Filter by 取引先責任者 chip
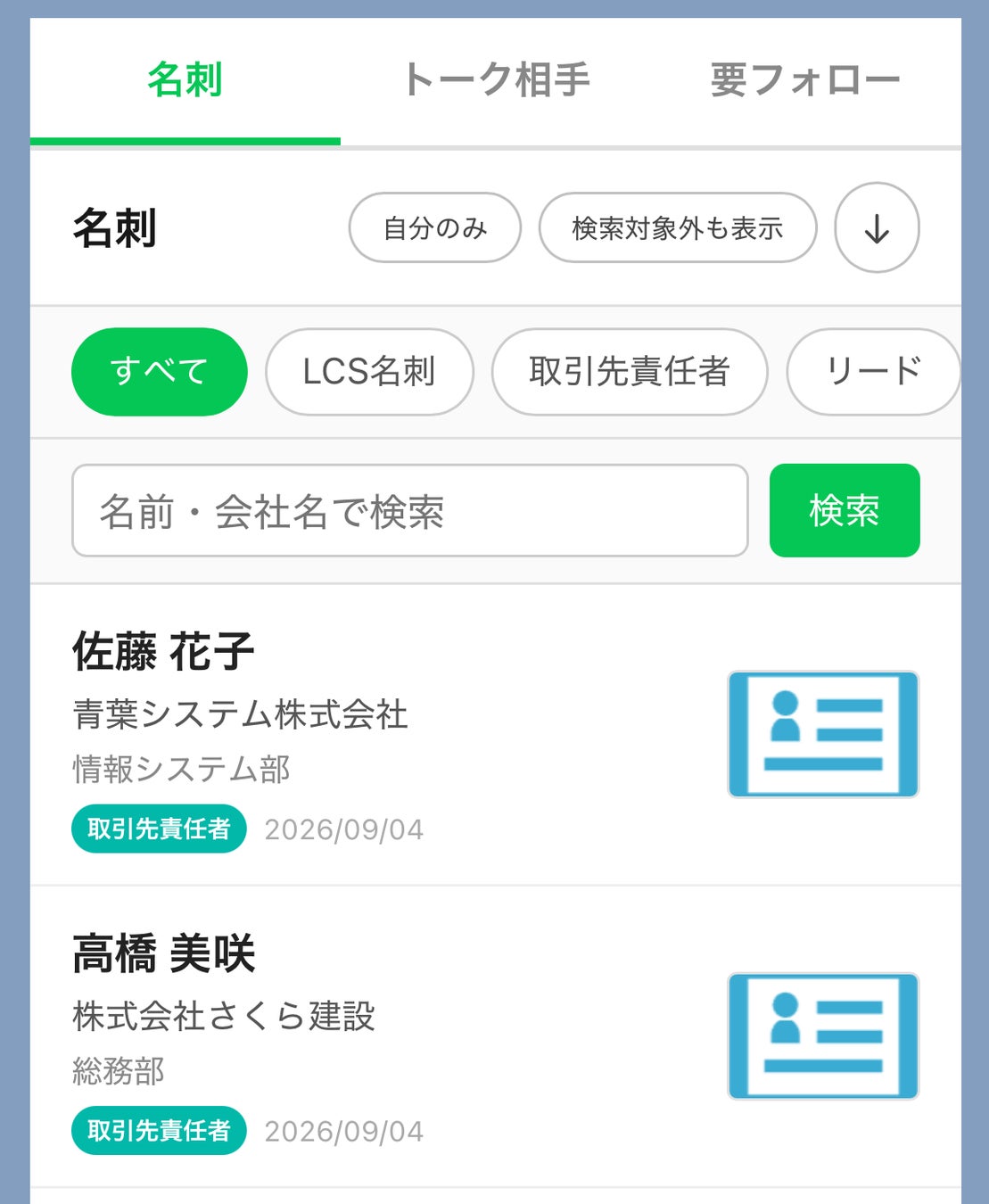 coord(630,372)
